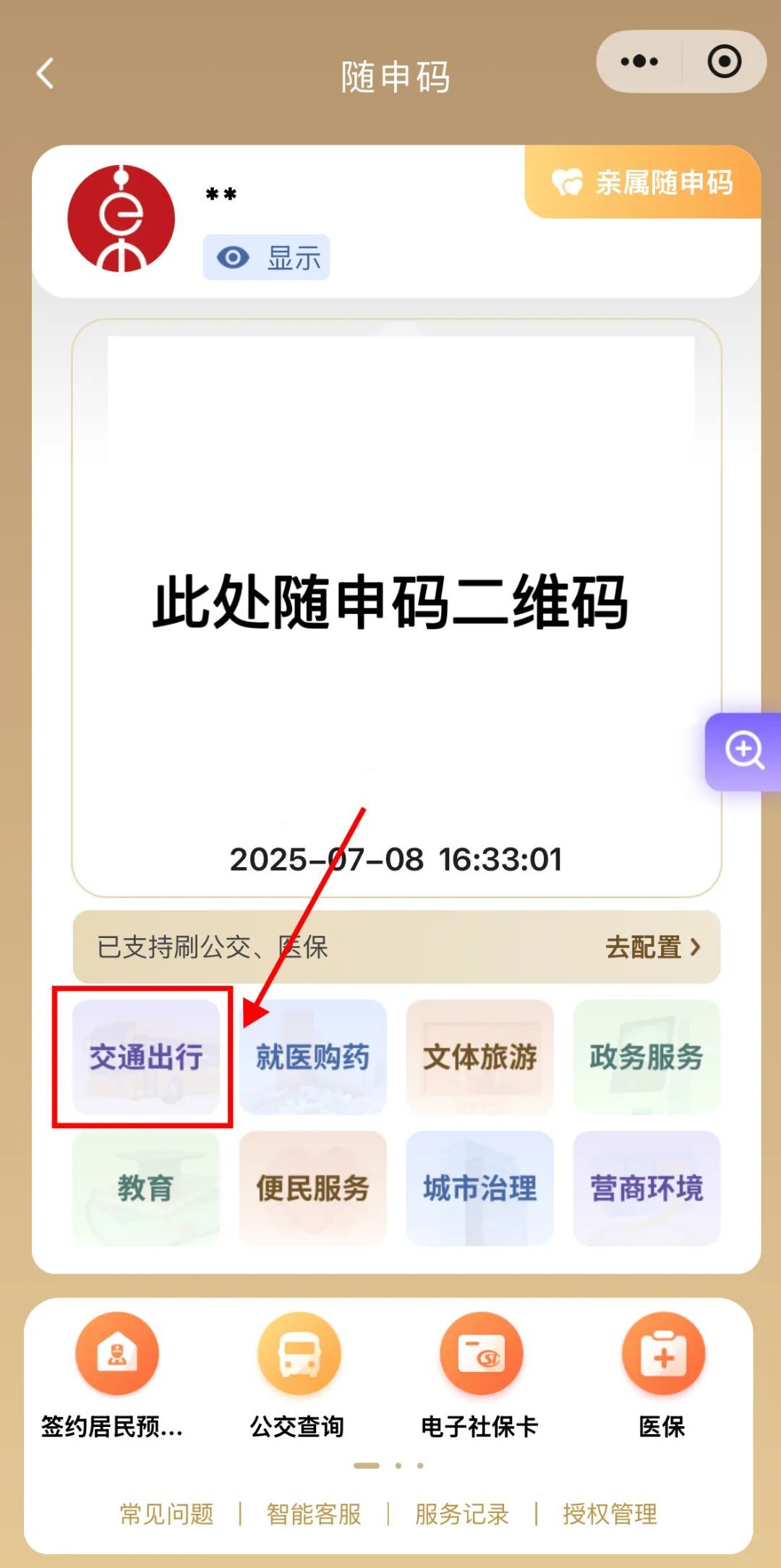Viewport: 781px width, 1568px height.
Task: Open the mini program more-options menu
Action: pyautogui.click(x=639, y=61)
